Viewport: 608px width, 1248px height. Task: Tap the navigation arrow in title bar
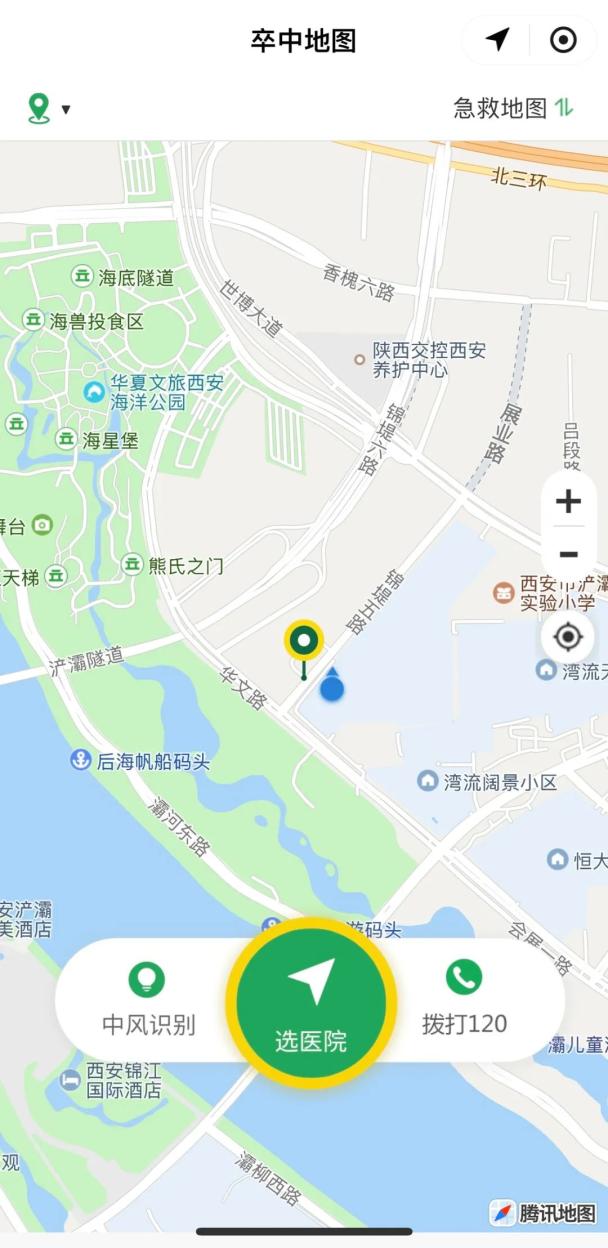pyautogui.click(x=497, y=40)
